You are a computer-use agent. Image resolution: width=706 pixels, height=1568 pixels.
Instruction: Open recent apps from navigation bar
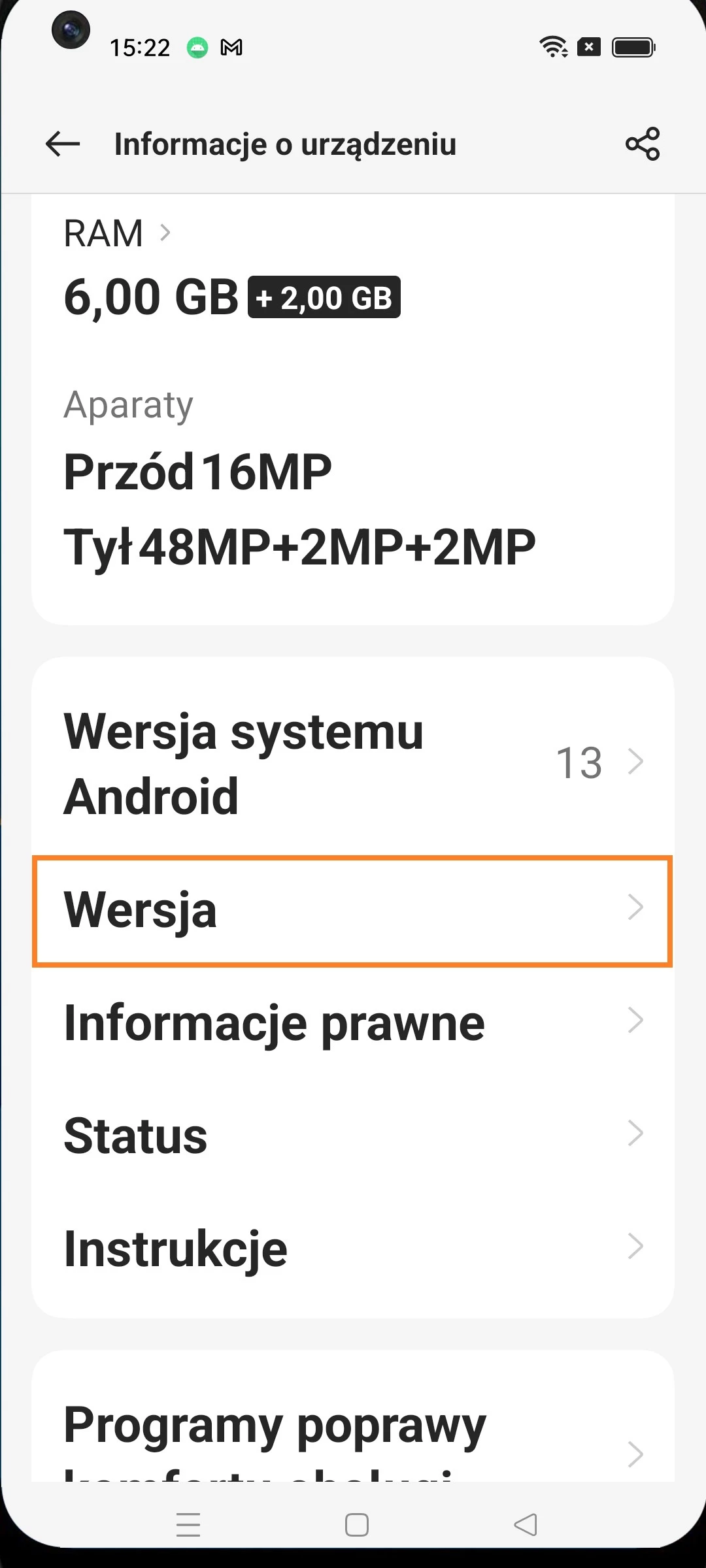point(188,1525)
